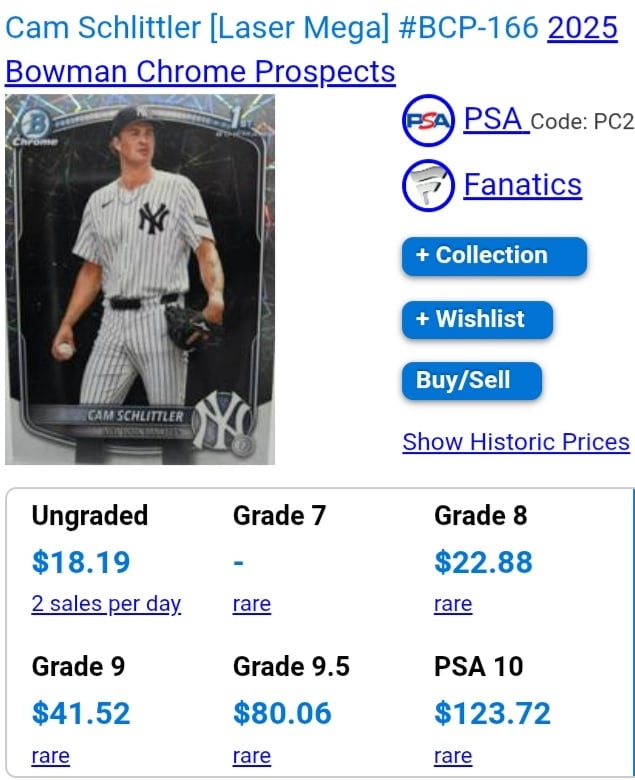View the Cam Schlittler card image
The image size is (635, 780).
coord(140,279)
